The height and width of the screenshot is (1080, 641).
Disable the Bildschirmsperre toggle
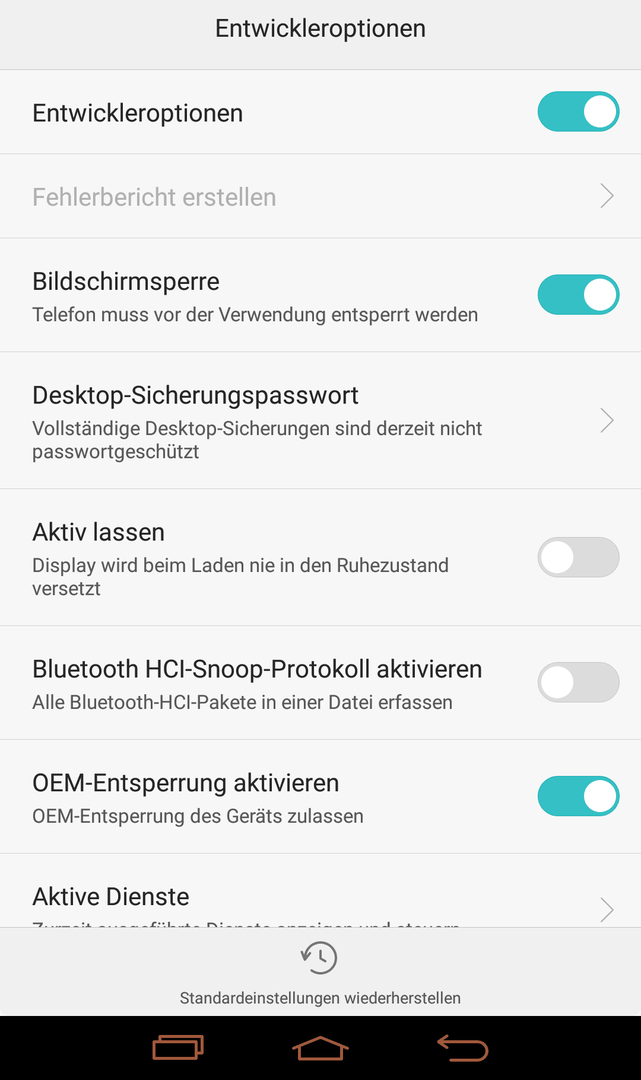(x=578, y=295)
